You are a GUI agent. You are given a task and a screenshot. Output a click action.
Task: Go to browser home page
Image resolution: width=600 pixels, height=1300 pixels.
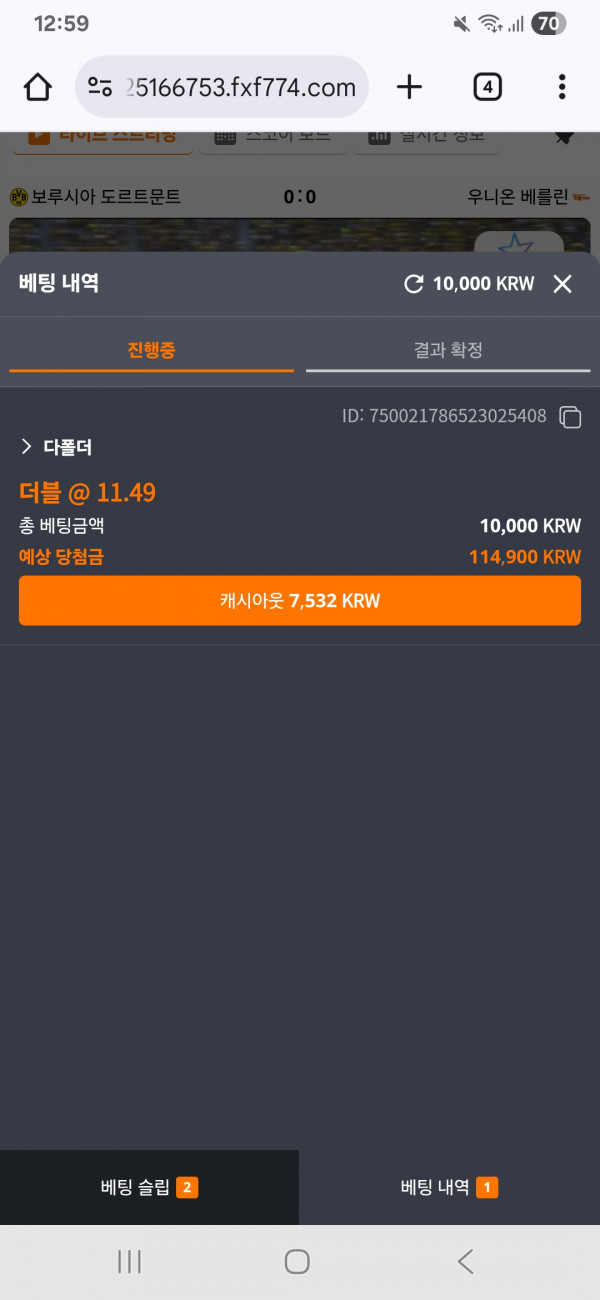(38, 87)
